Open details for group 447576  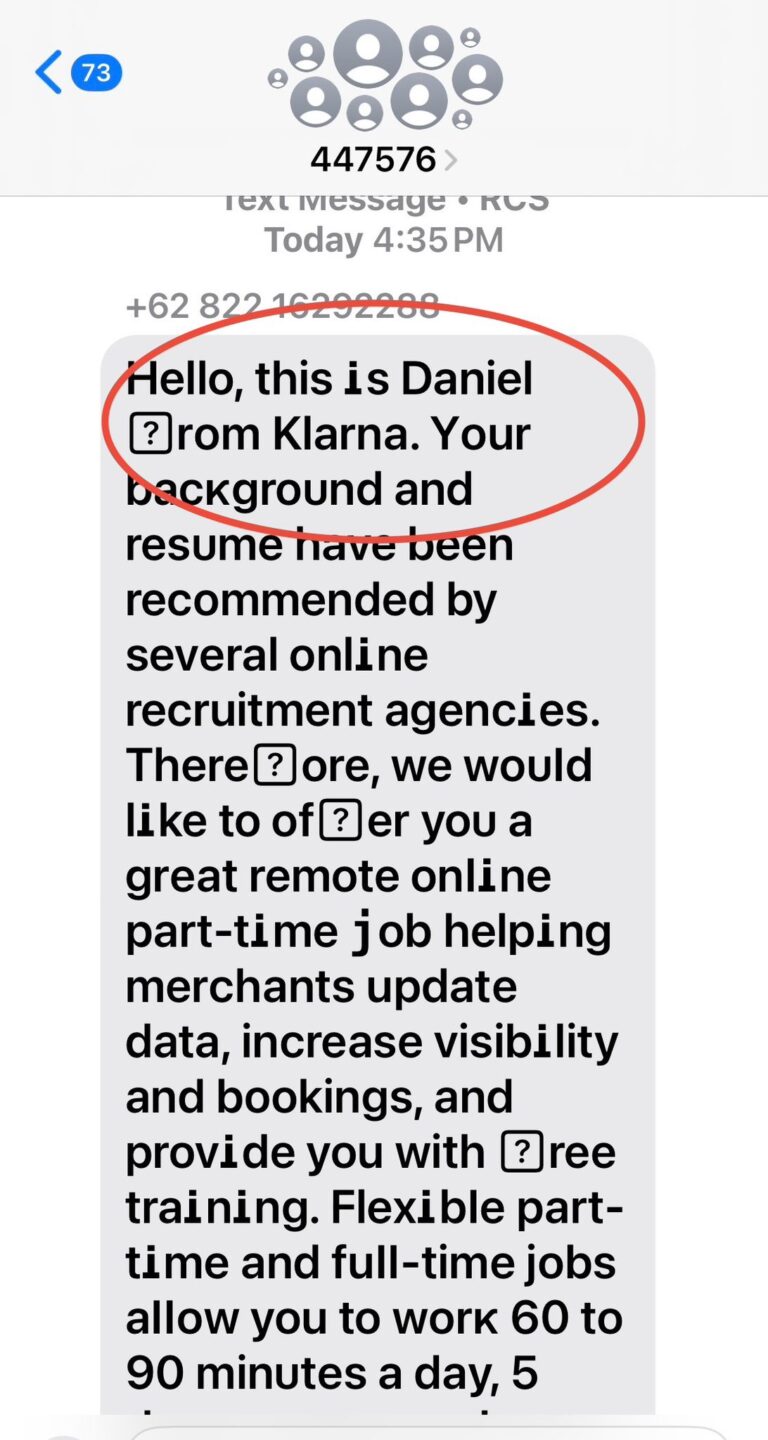(384, 159)
